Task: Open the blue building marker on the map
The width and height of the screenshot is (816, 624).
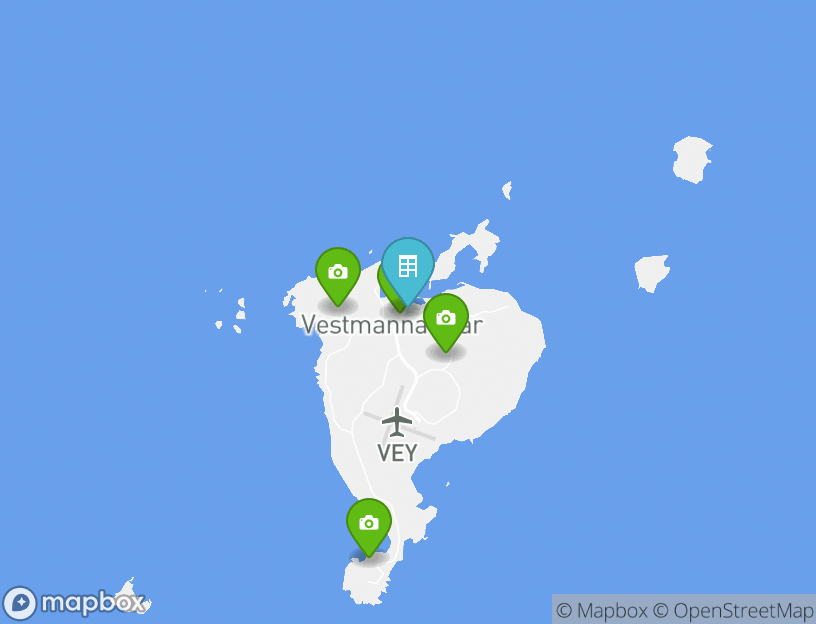Action: tap(408, 267)
